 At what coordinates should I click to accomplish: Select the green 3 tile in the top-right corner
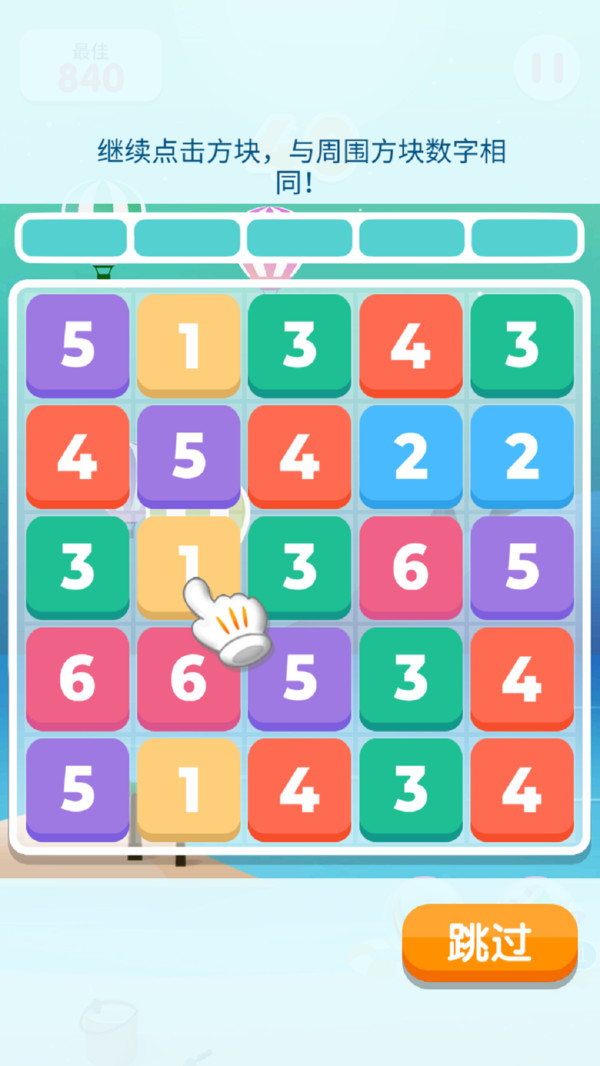click(521, 344)
